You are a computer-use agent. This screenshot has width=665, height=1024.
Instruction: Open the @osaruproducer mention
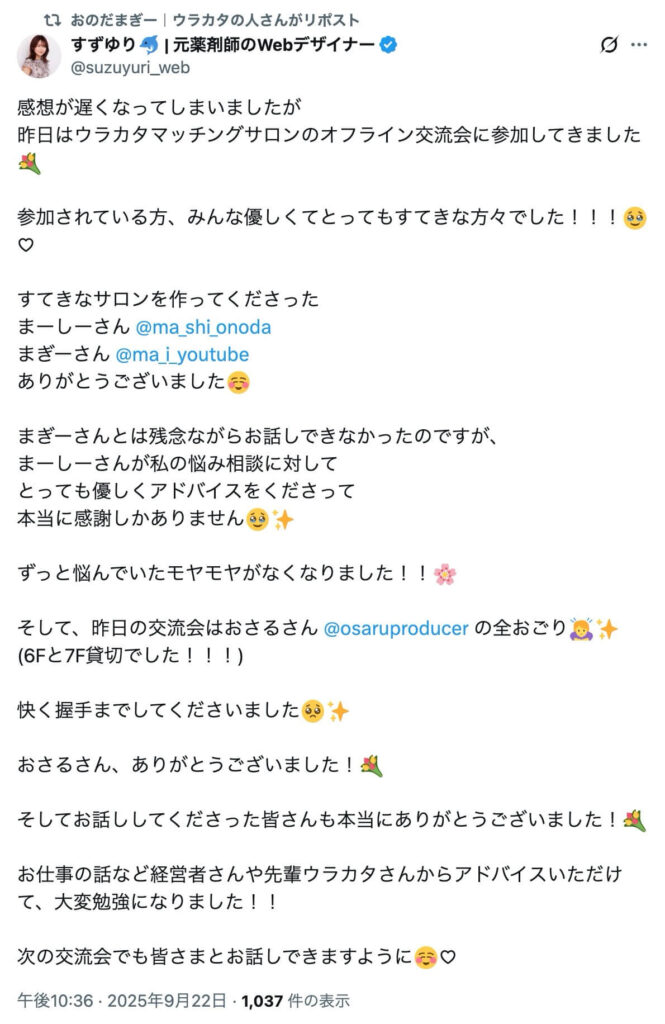397,629
